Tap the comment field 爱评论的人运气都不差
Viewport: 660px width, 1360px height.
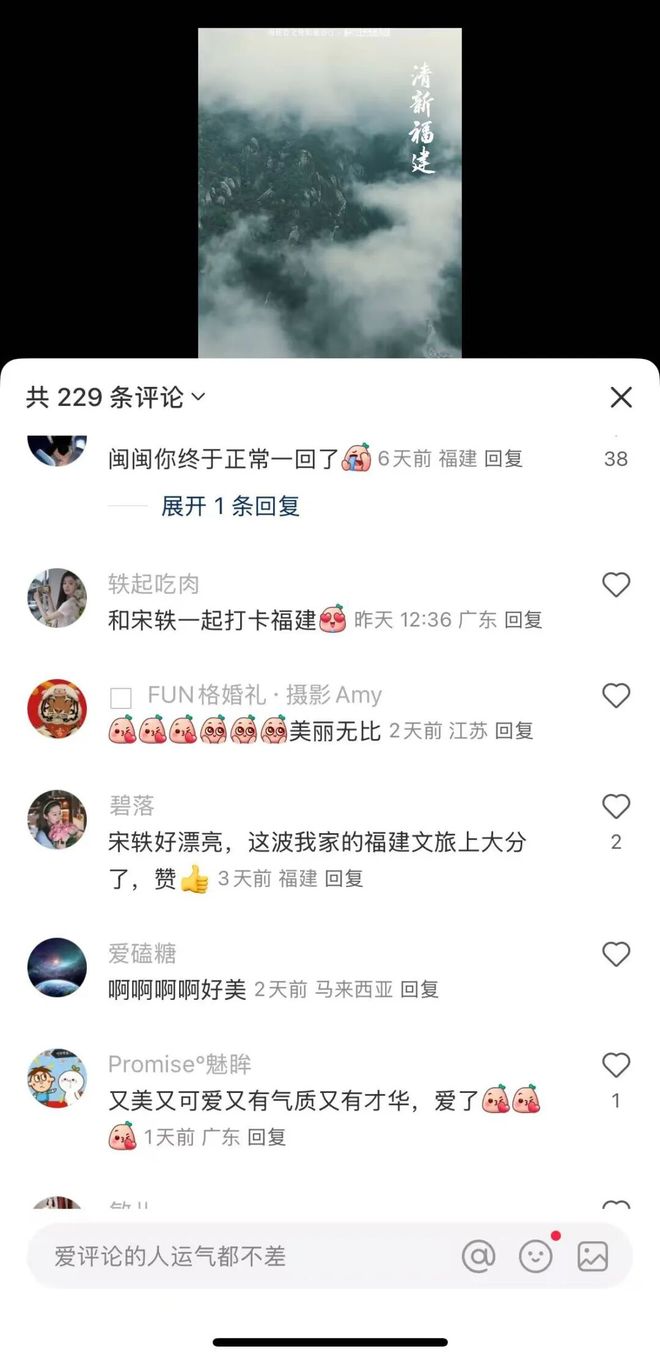(230, 1256)
